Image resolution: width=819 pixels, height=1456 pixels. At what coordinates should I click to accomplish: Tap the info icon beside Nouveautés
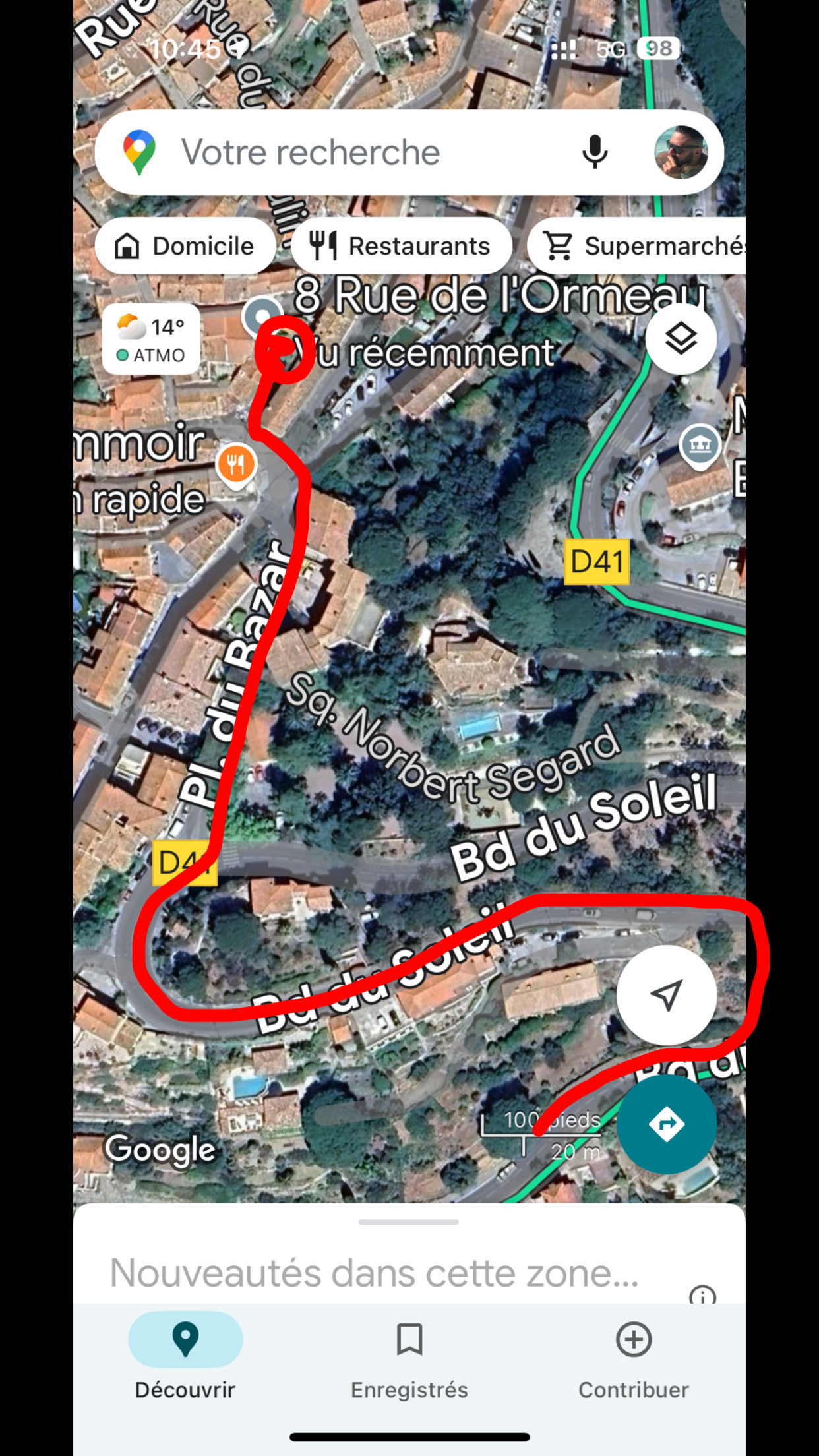click(702, 1295)
